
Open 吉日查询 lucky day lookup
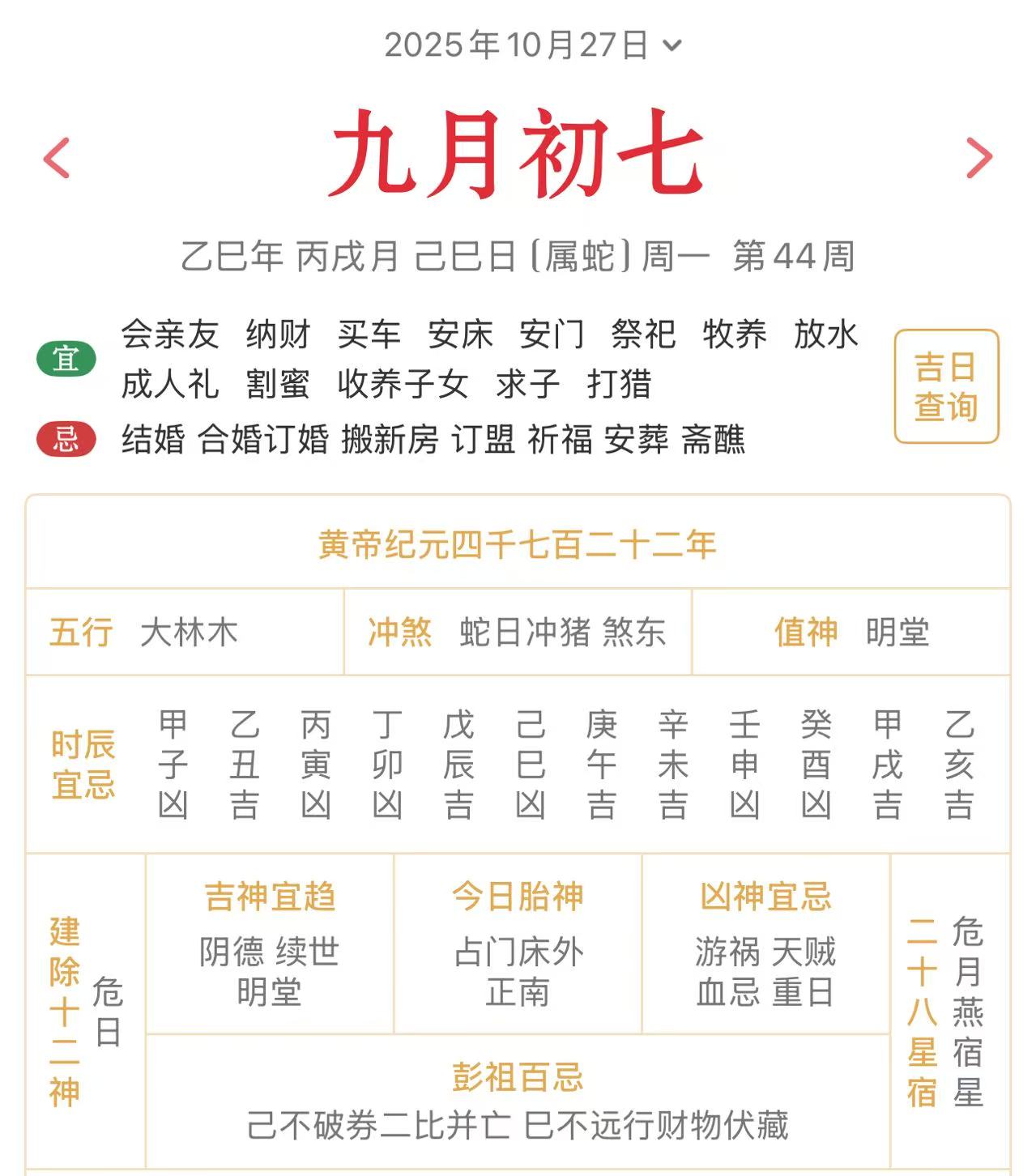click(x=945, y=386)
